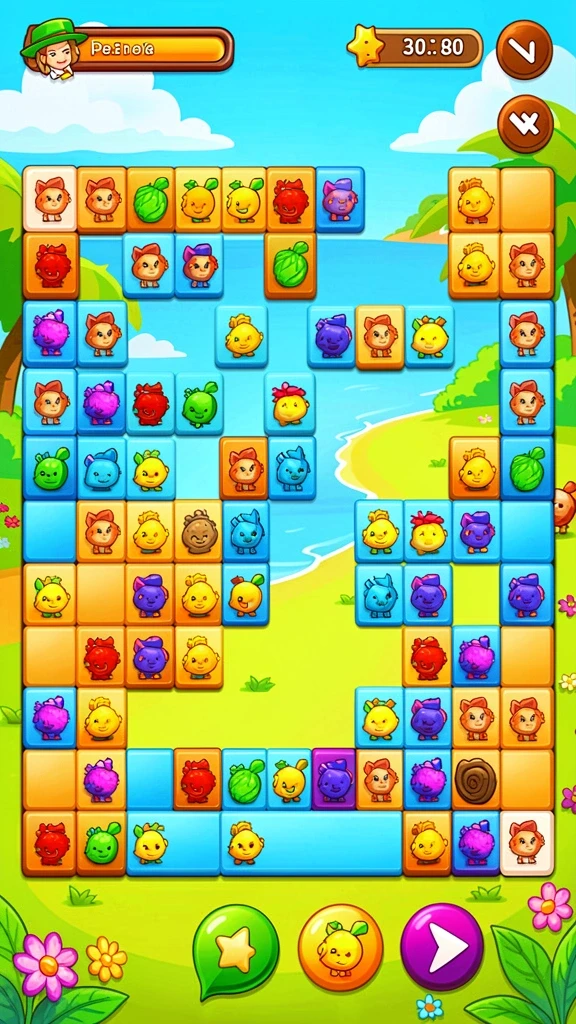Select the brown potato character tile
The height and width of the screenshot is (1024, 576).
(199, 531)
